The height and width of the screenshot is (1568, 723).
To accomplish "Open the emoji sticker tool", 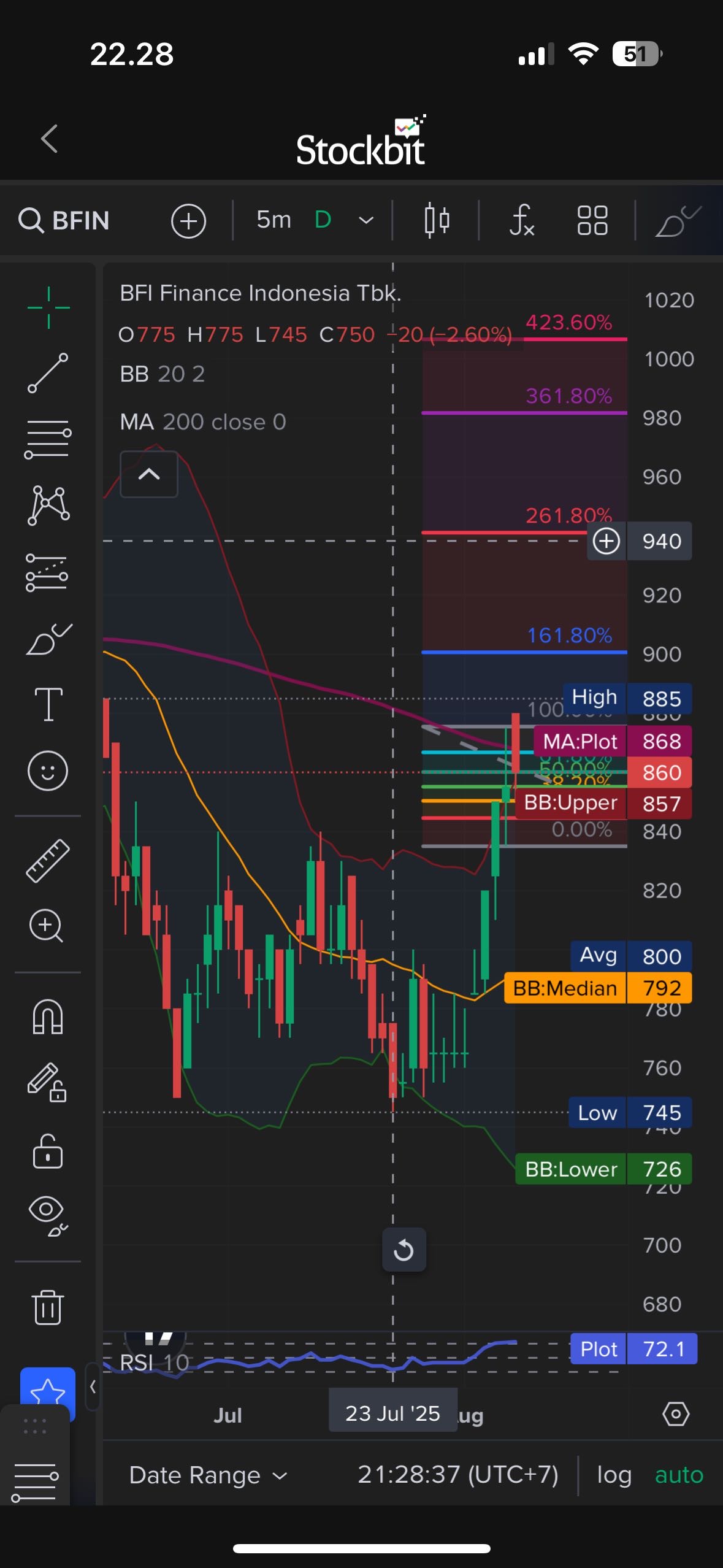I will coord(48,771).
